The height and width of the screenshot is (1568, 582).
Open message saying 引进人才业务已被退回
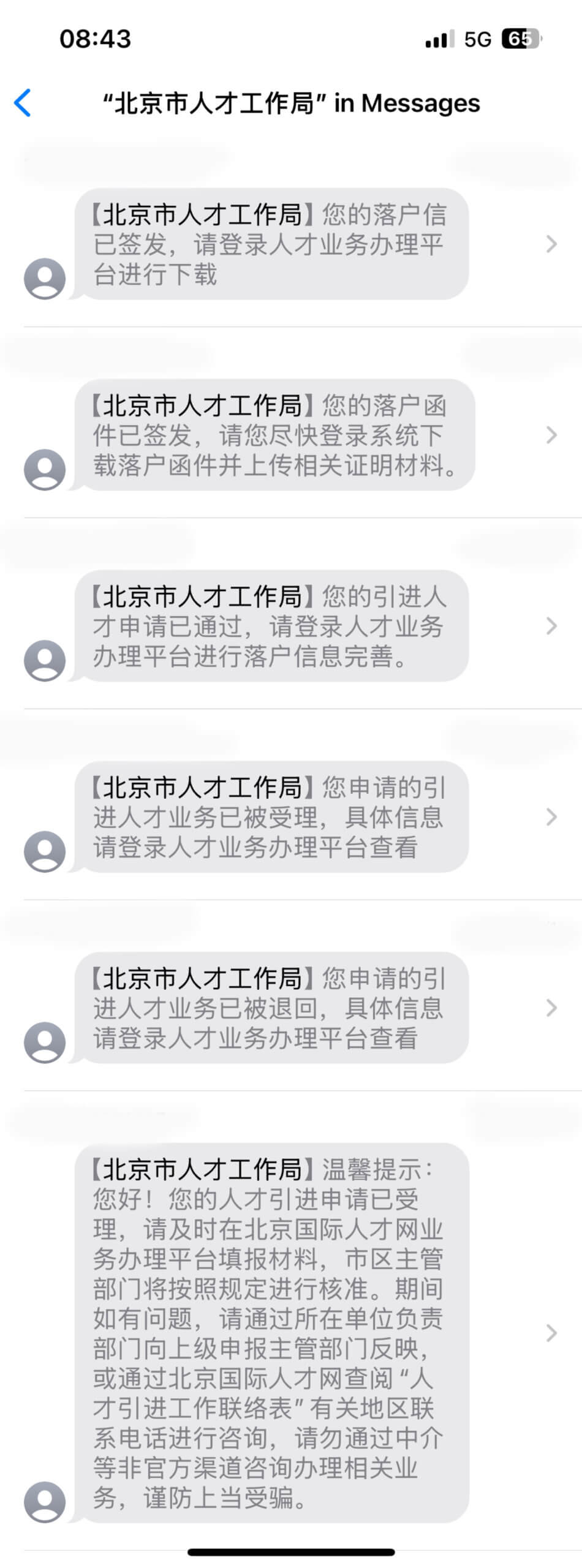click(x=271, y=1008)
